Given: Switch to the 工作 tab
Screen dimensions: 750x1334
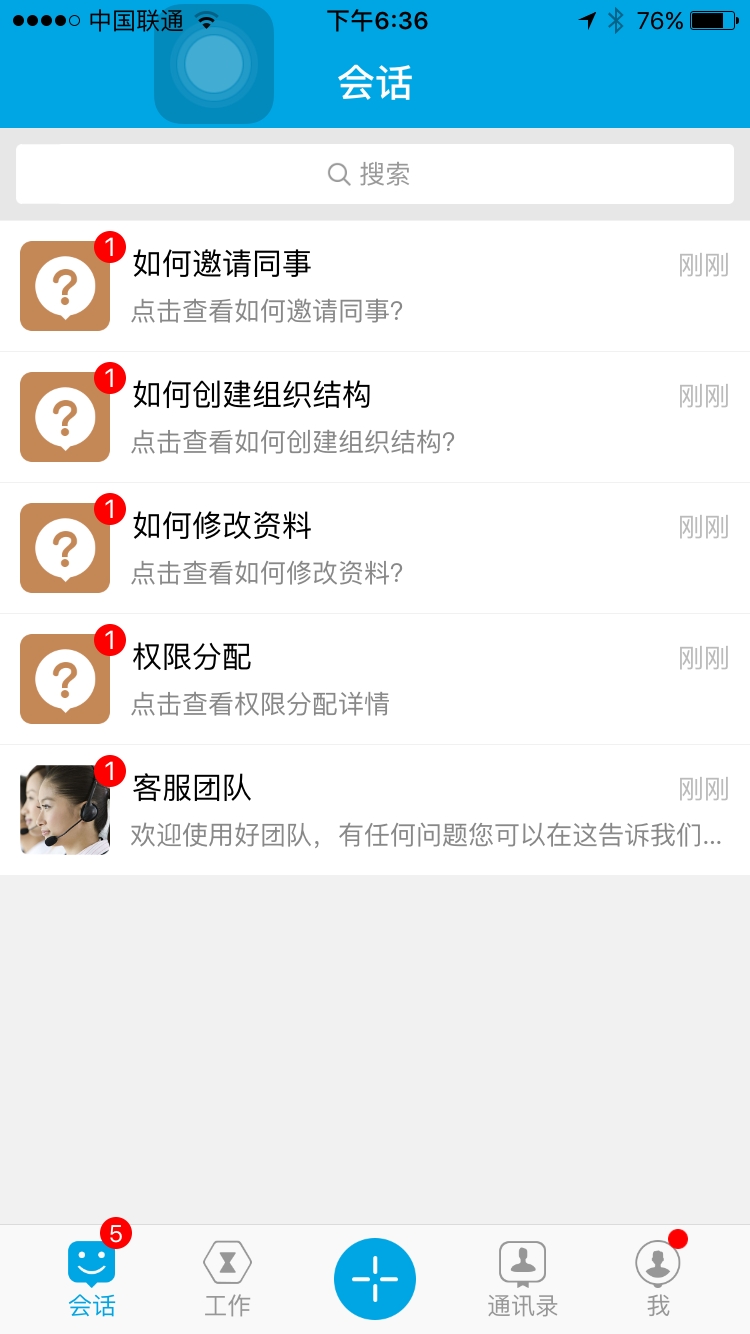Looking at the screenshot, I should click(x=227, y=1279).
